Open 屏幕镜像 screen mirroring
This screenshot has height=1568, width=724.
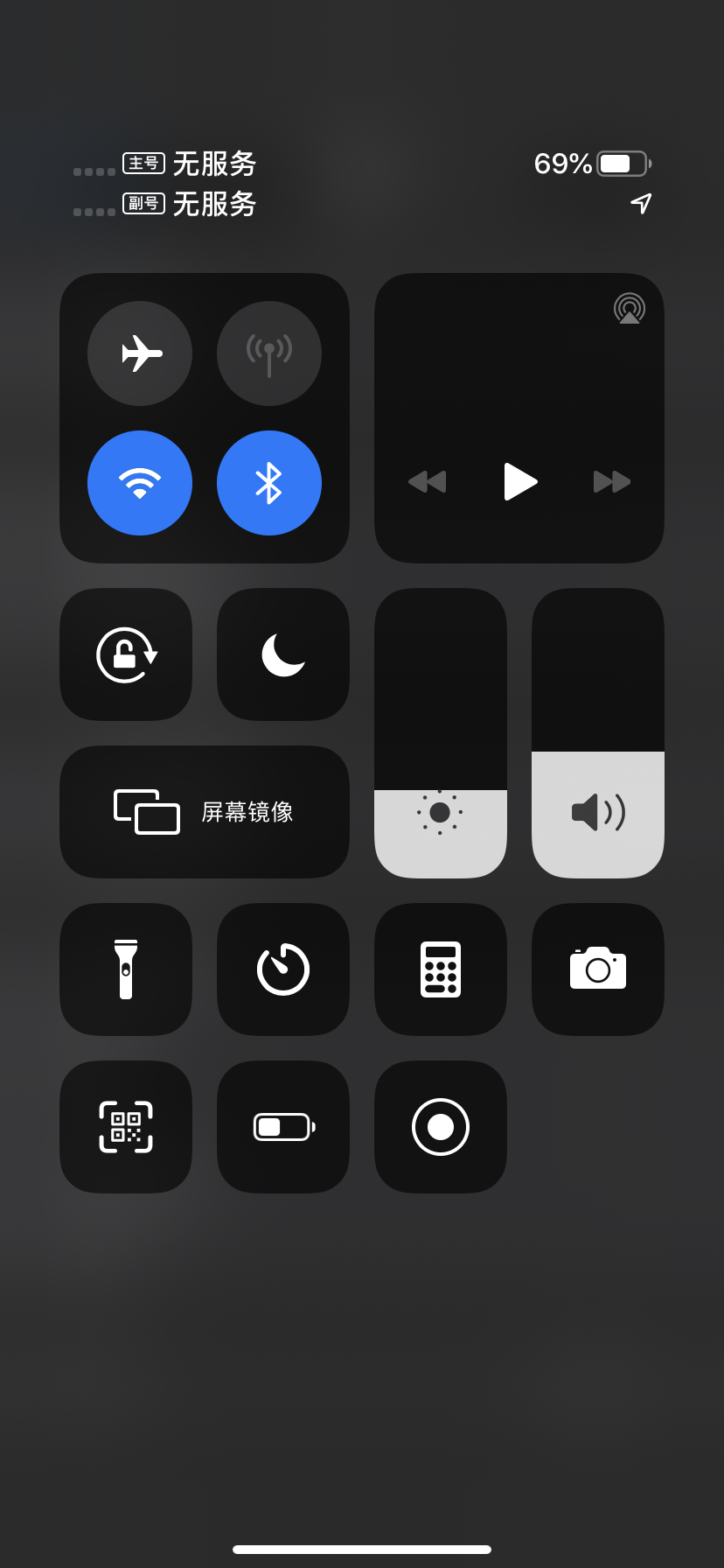pos(205,812)
